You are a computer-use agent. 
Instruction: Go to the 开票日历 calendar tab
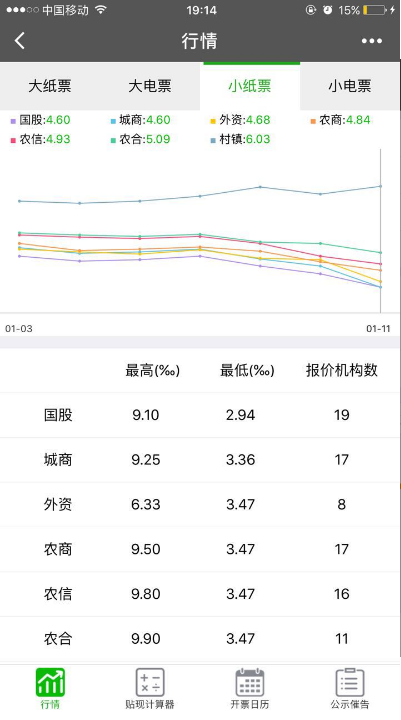coord(249,688)
